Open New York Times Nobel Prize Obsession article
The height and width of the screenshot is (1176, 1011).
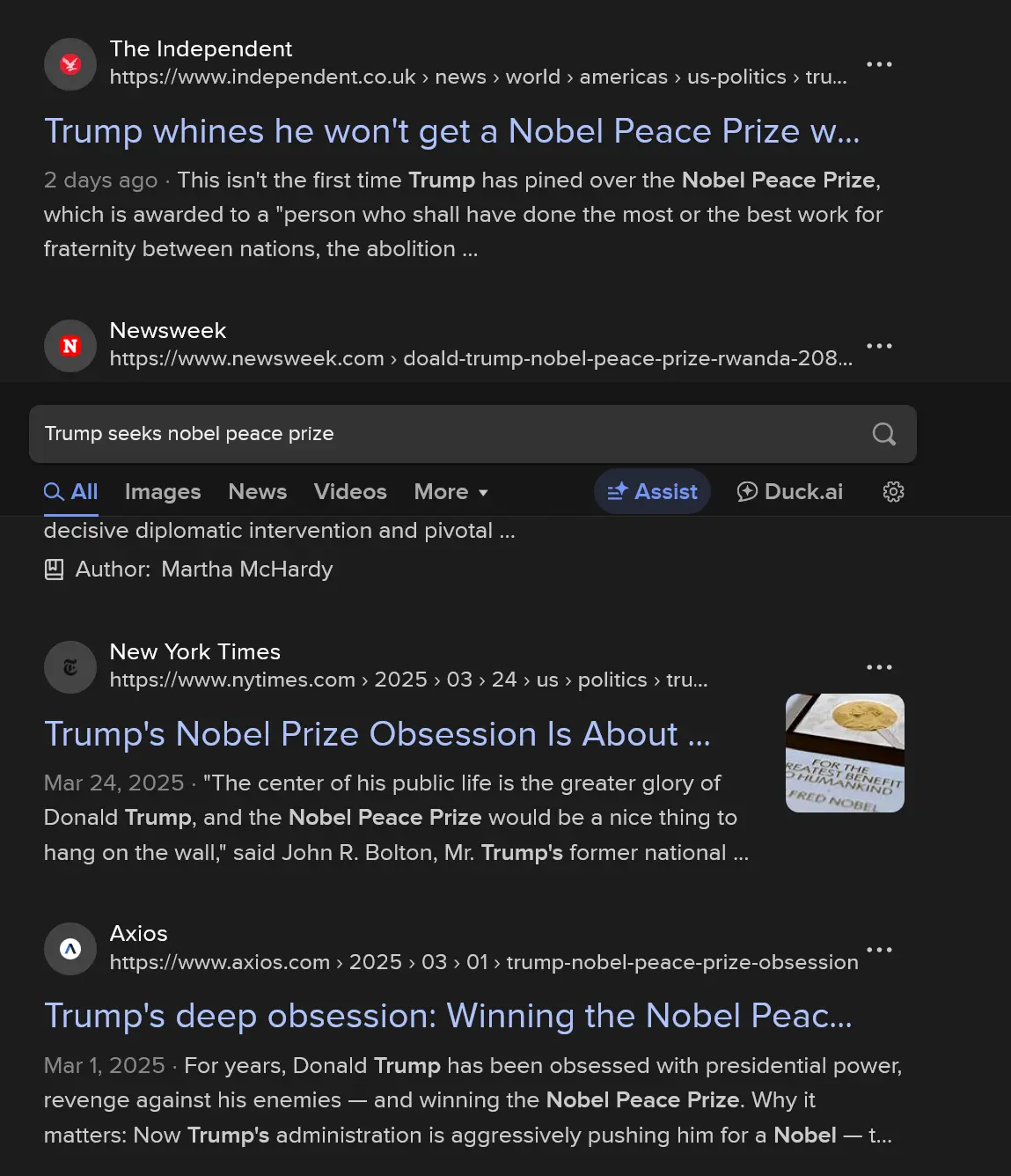[x=377, y=734]
